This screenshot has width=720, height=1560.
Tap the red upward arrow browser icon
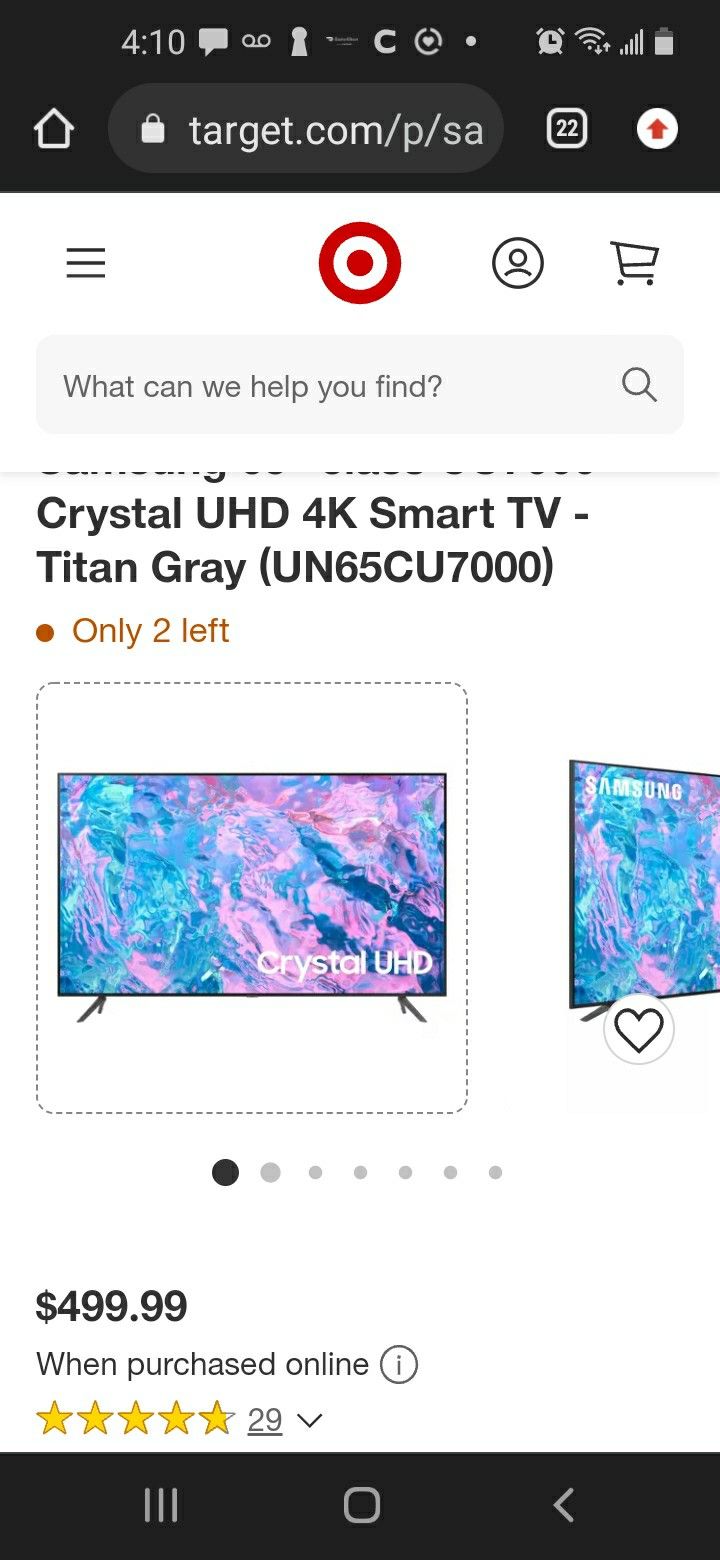click(x=657, y=129)
